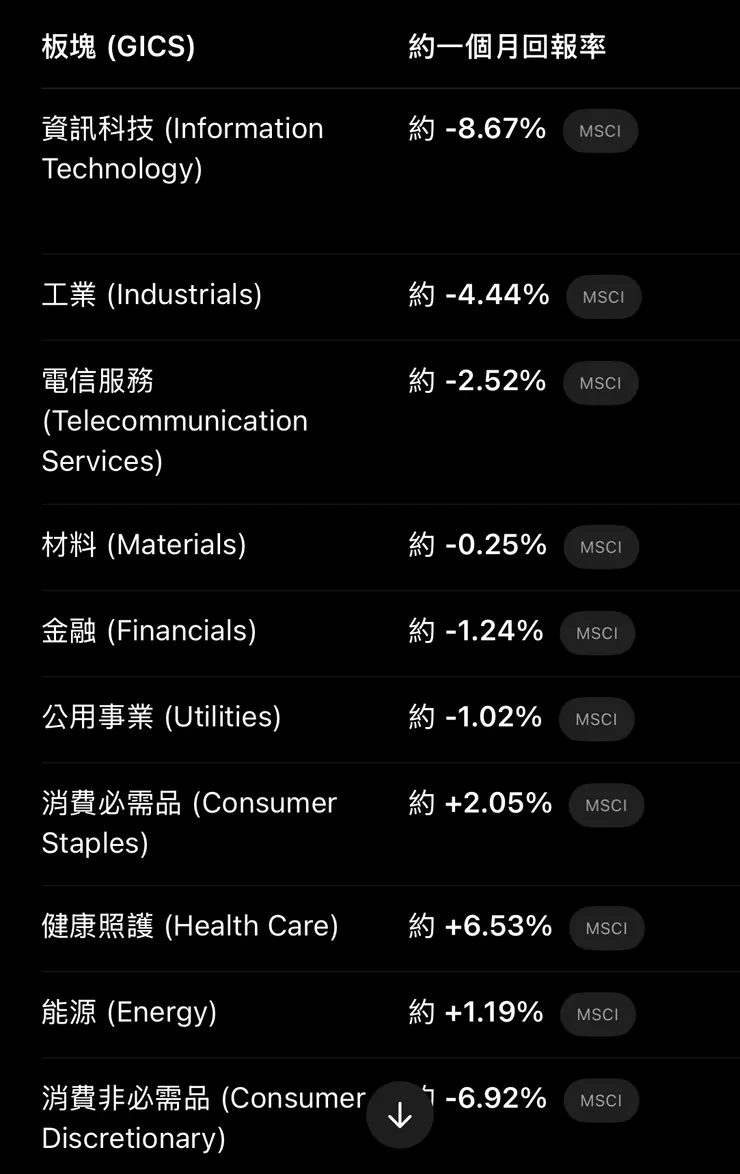Click the MSCI badge for Telecommunication Services

601,383
